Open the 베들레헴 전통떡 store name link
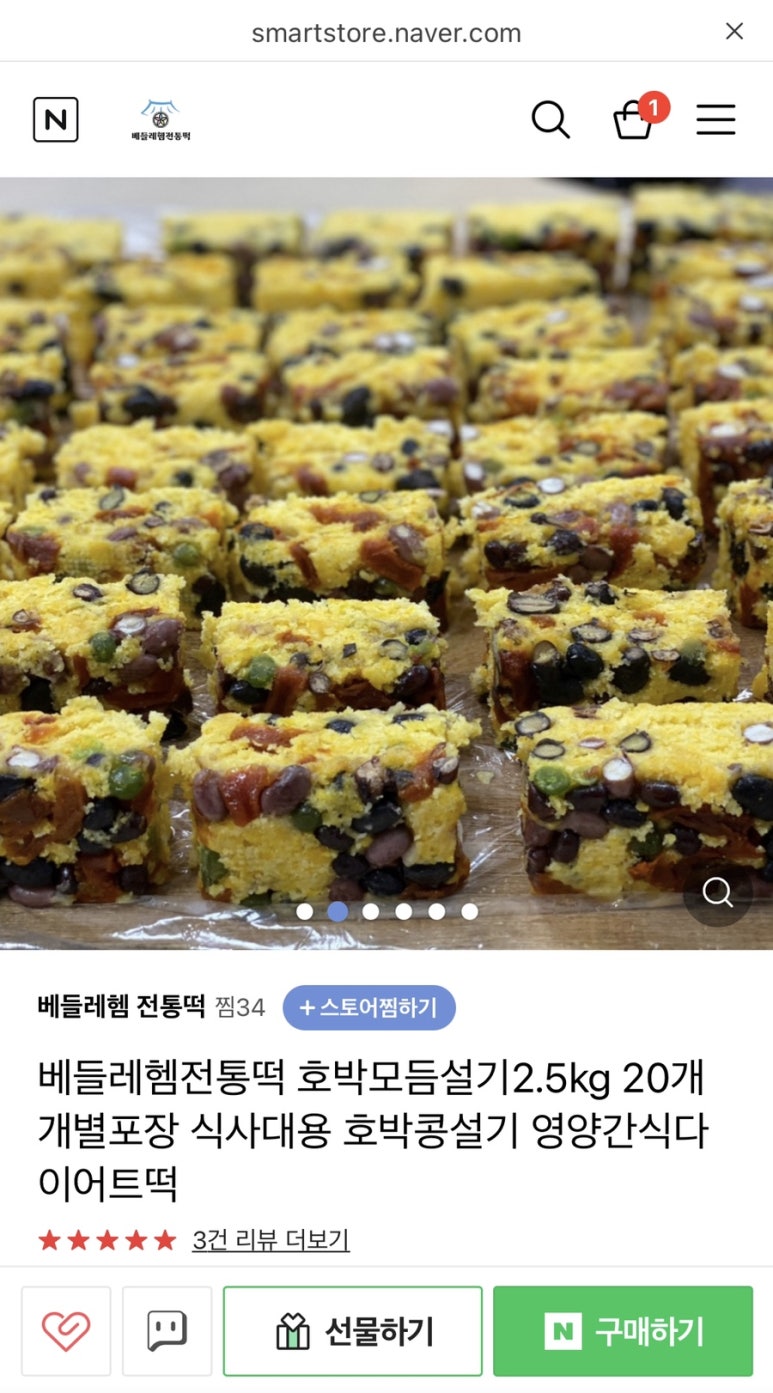Viewport: 773px width, 1393px height. point(121,1007)
